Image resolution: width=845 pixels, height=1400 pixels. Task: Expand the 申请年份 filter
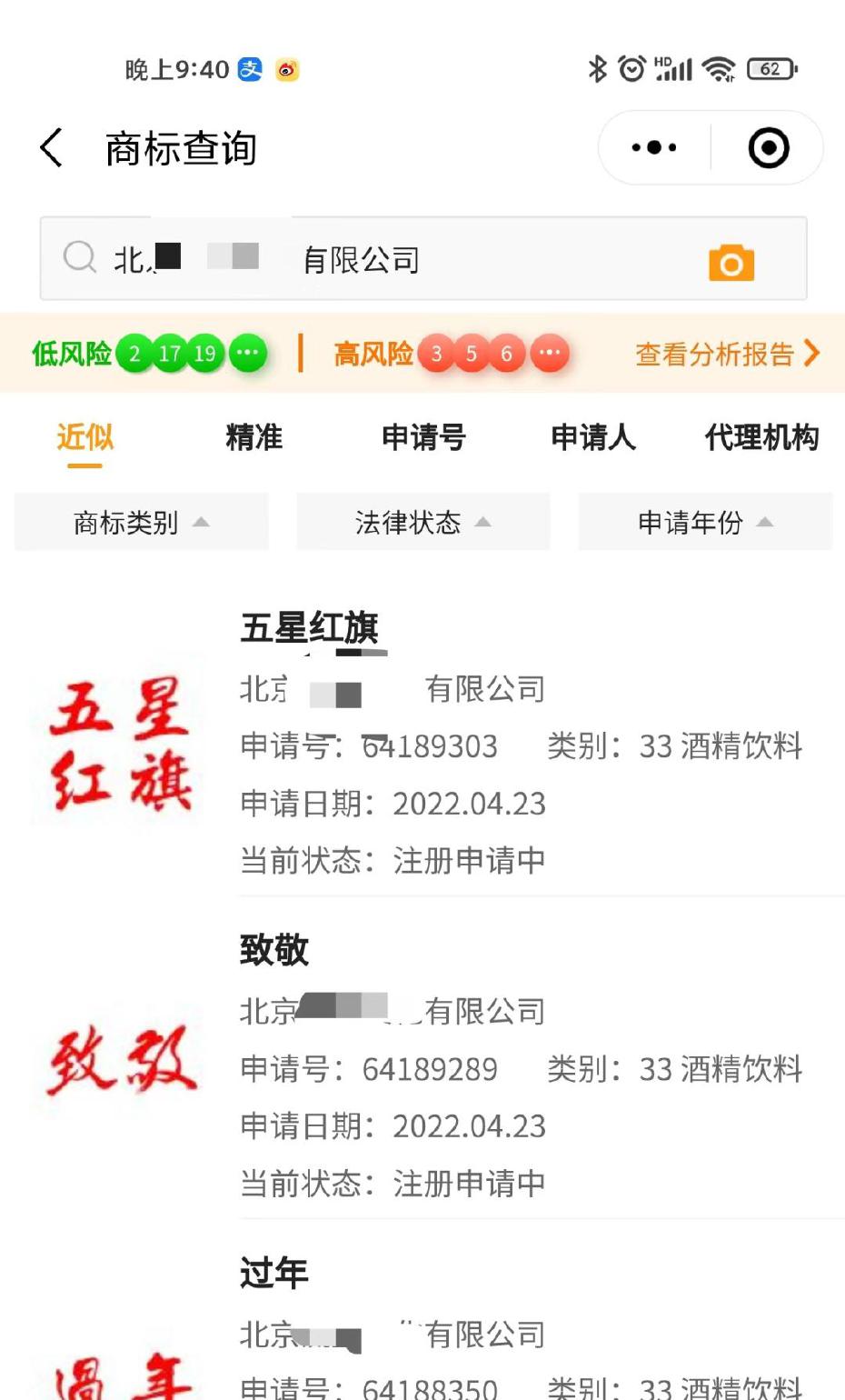click(x=705, y=522)
